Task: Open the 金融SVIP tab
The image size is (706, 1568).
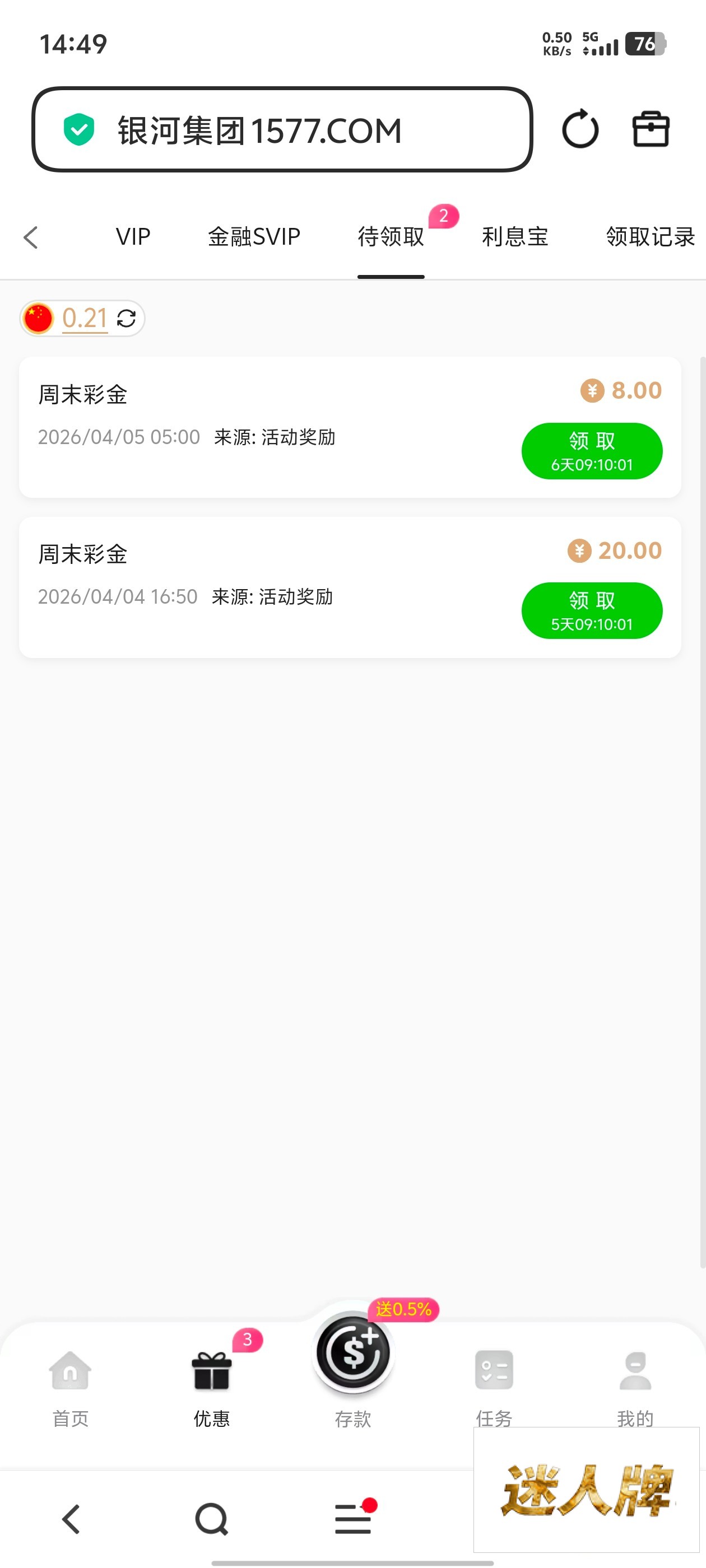Action: pos(254,237)
